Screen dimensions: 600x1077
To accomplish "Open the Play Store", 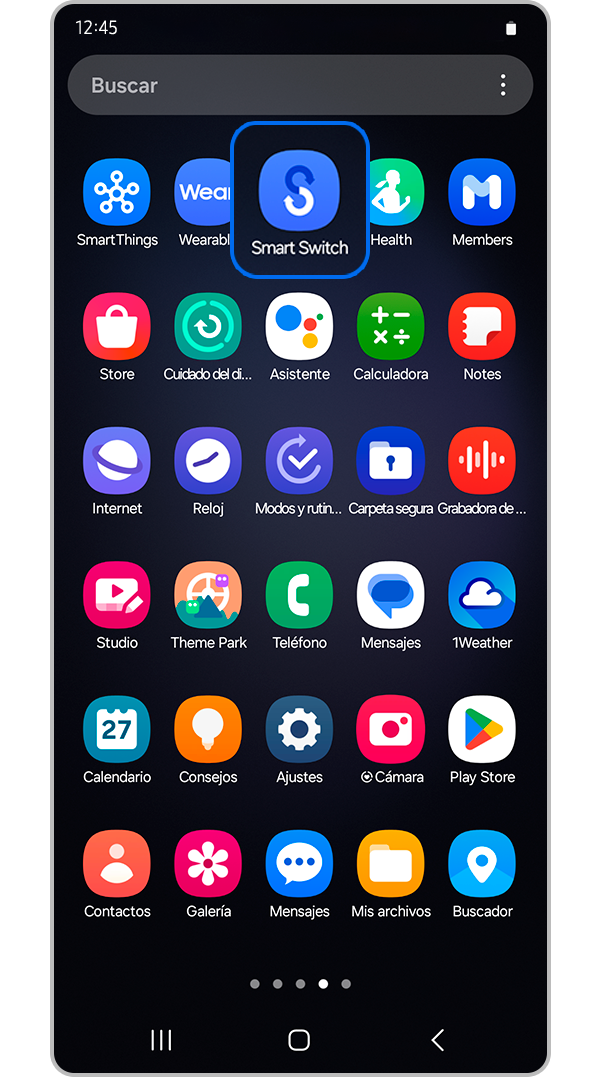I will coord(482,729).
